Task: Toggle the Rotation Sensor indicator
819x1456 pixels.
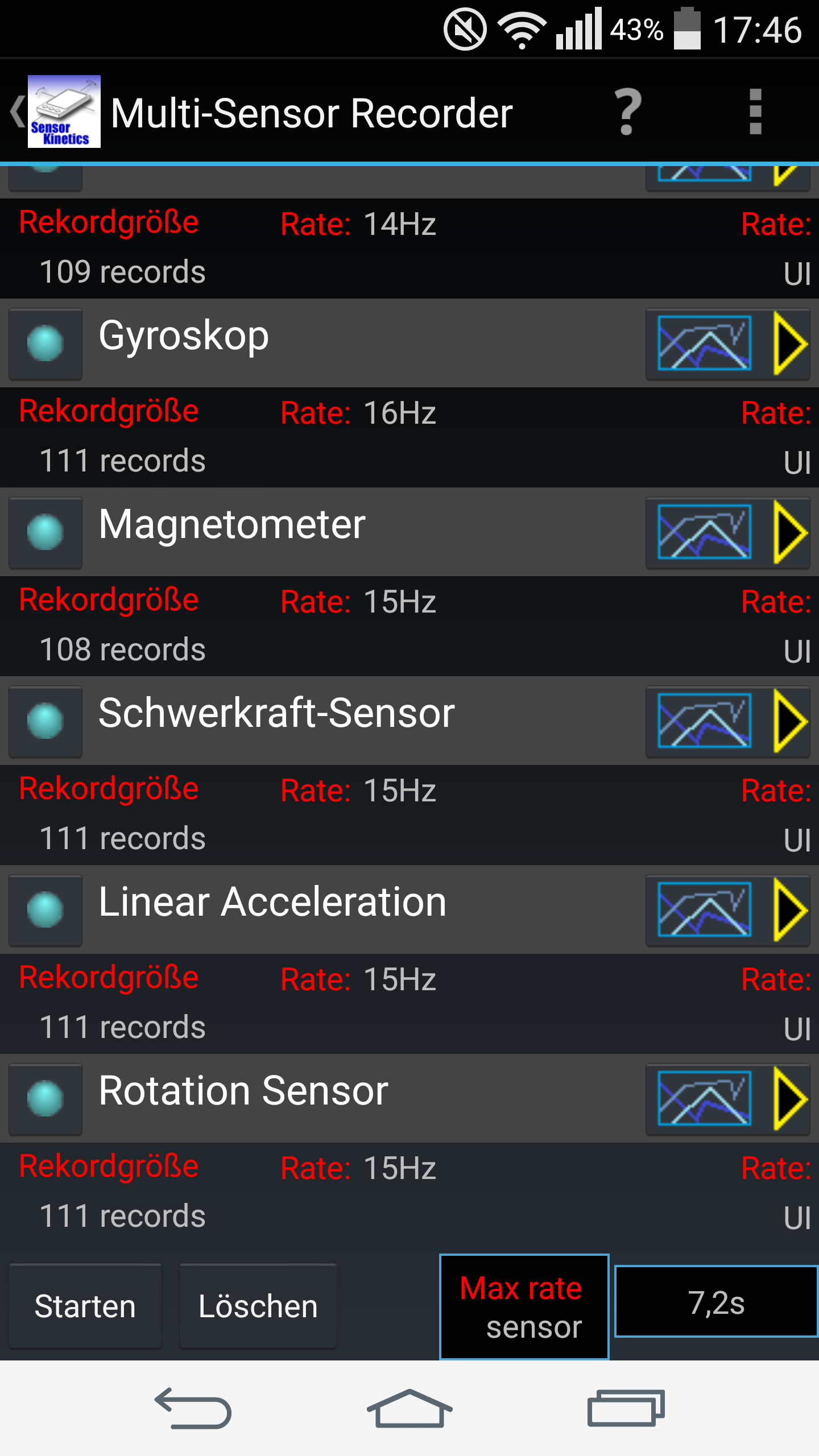Action: tap(45, 1099)
